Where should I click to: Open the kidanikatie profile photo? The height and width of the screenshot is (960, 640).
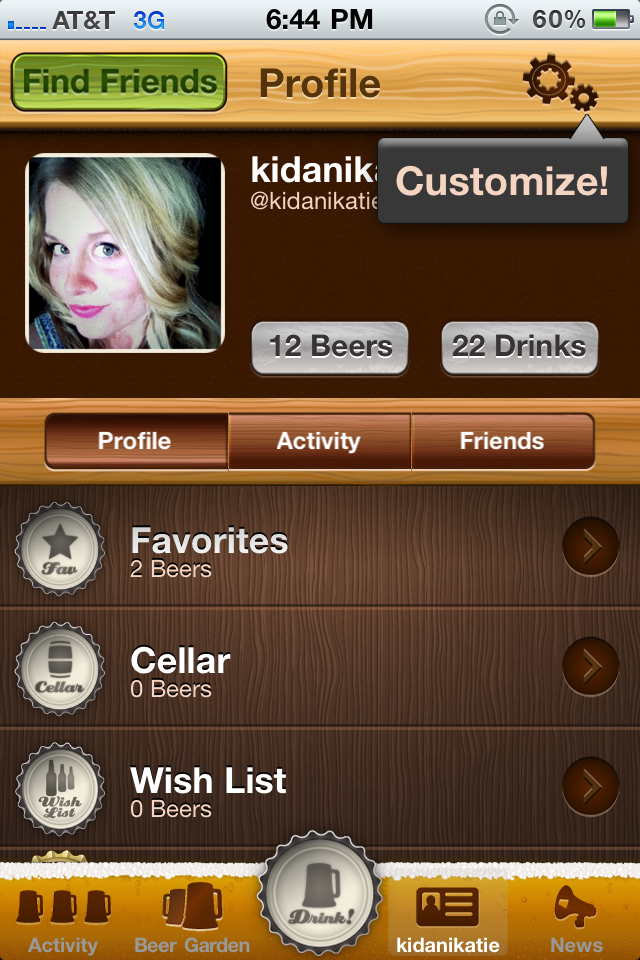[125, 253]
